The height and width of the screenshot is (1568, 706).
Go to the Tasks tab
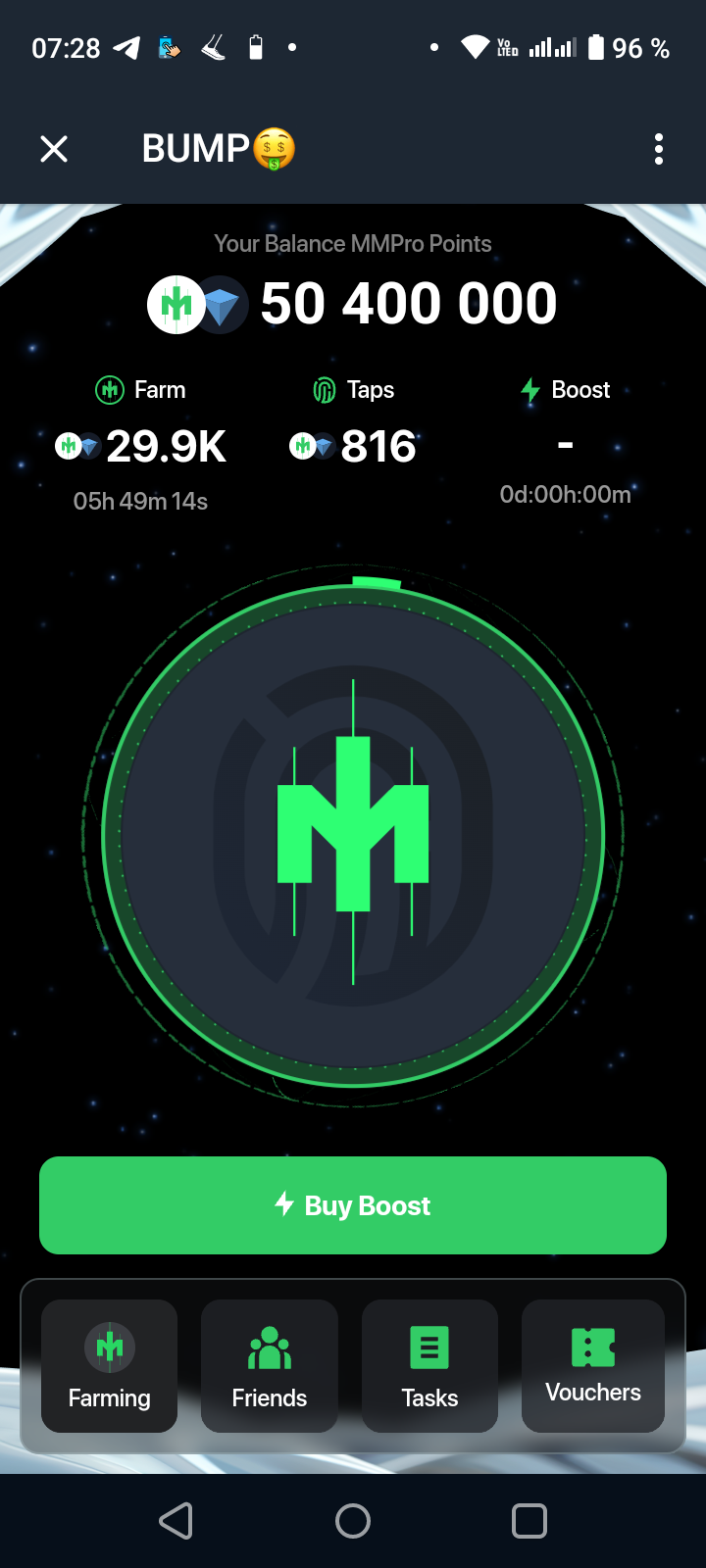[x=429, y=1366]
